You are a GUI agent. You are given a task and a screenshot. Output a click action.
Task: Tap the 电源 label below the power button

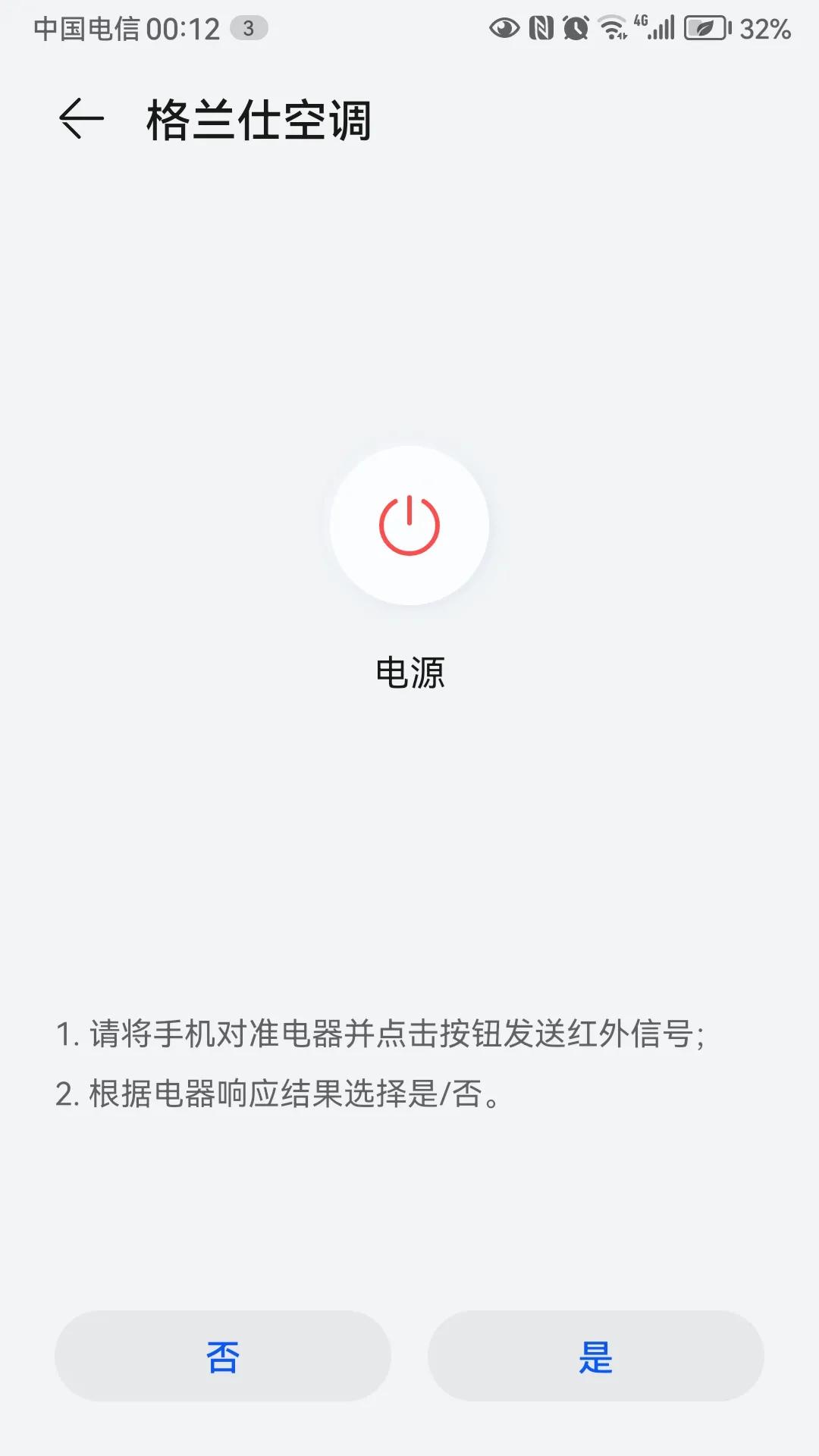(410, 671)
